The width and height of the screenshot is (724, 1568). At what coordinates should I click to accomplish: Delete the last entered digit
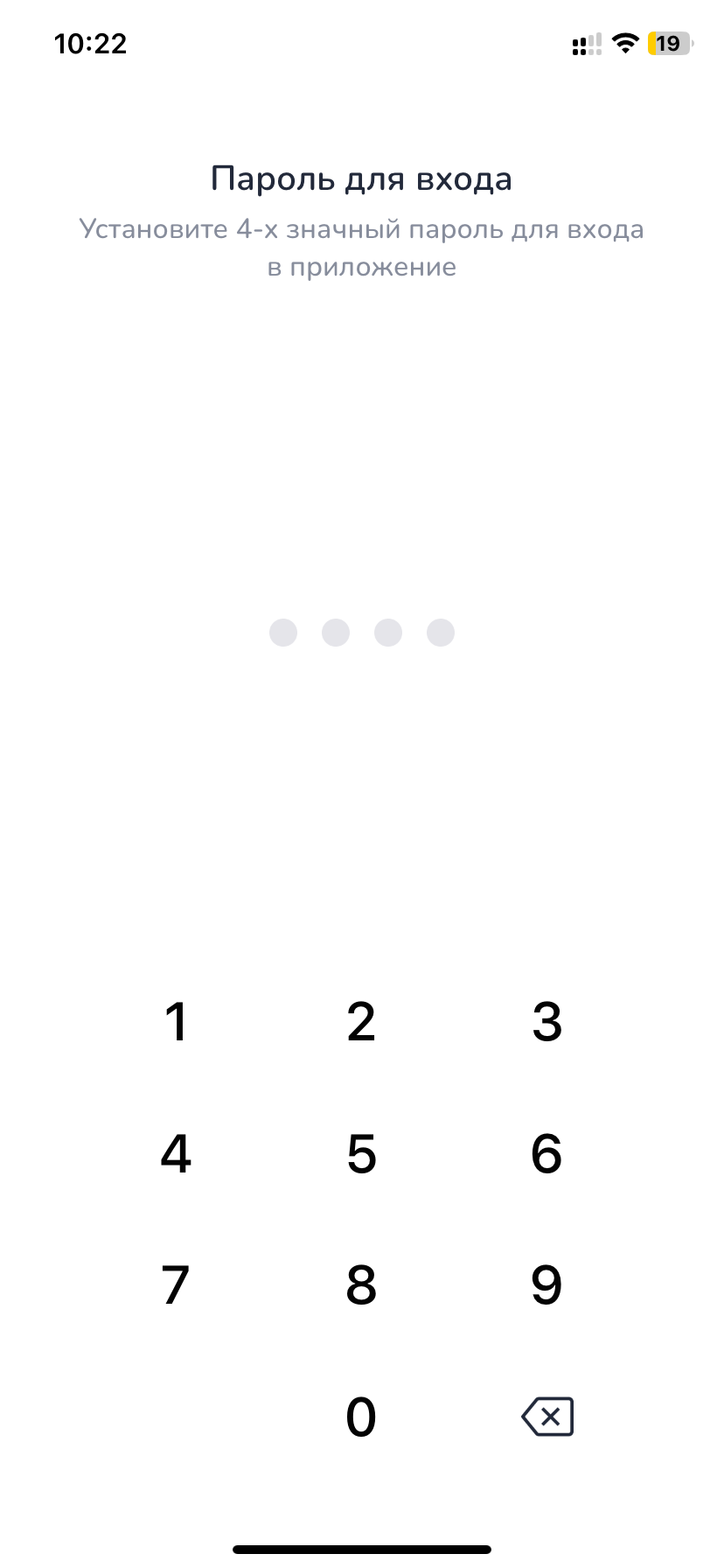coord(547,1417)
